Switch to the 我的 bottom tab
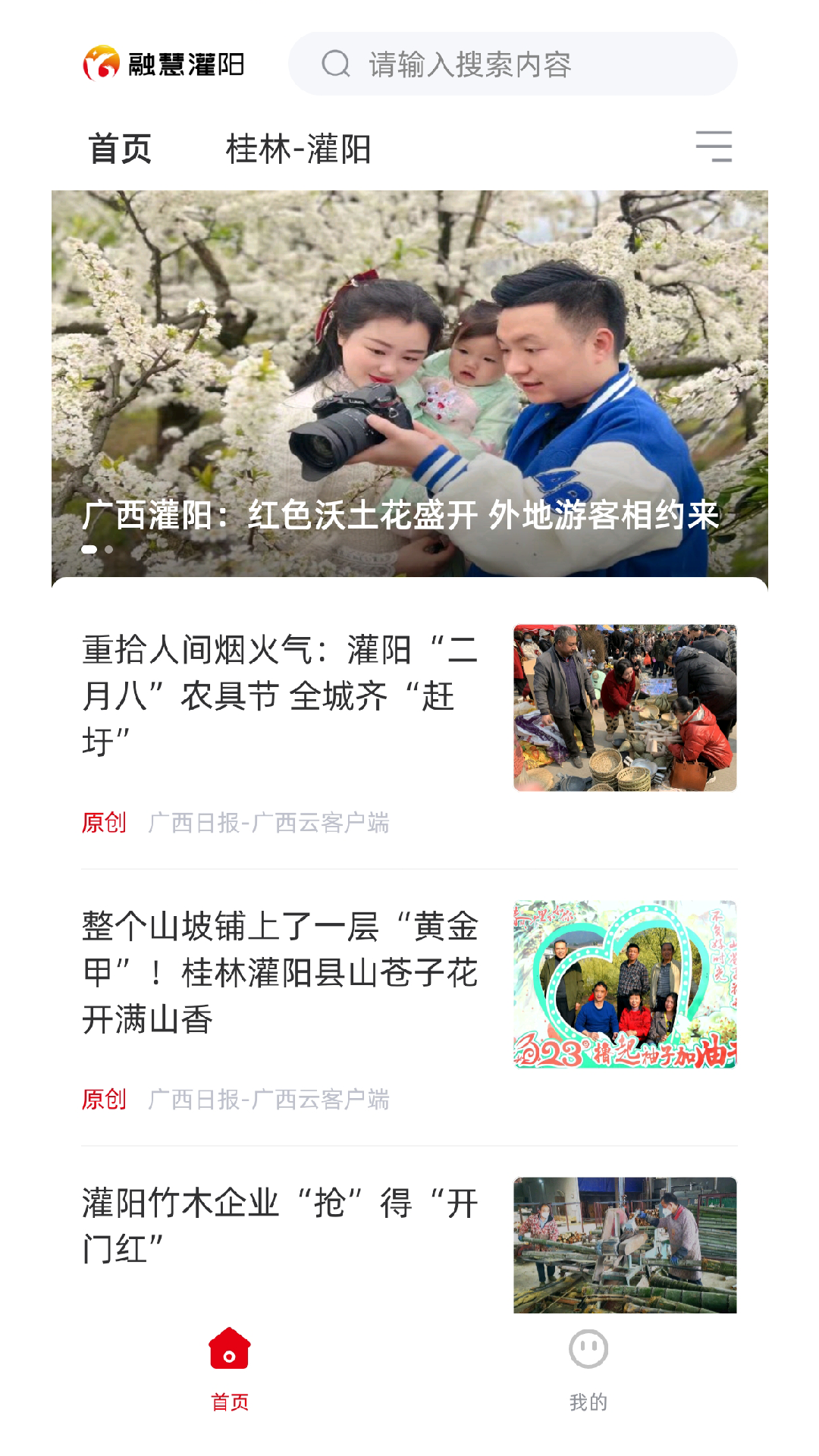Viewport: 819px width, 1456px height. pos(588,1369)
